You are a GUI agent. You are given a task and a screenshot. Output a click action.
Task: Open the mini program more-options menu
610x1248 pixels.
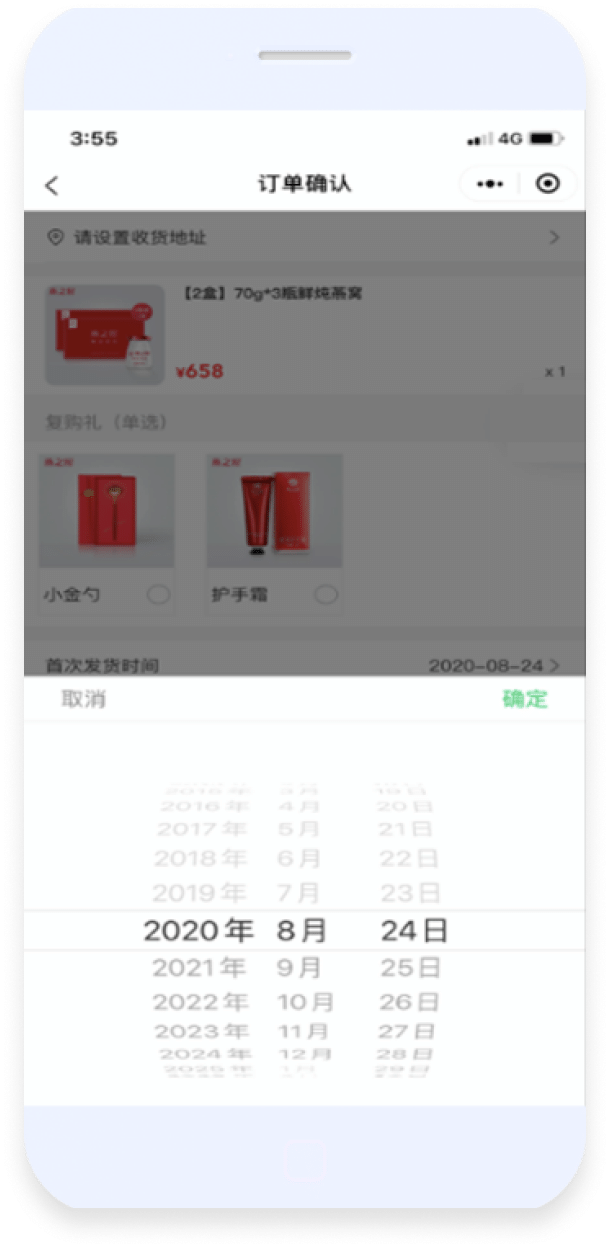[490, 184]
